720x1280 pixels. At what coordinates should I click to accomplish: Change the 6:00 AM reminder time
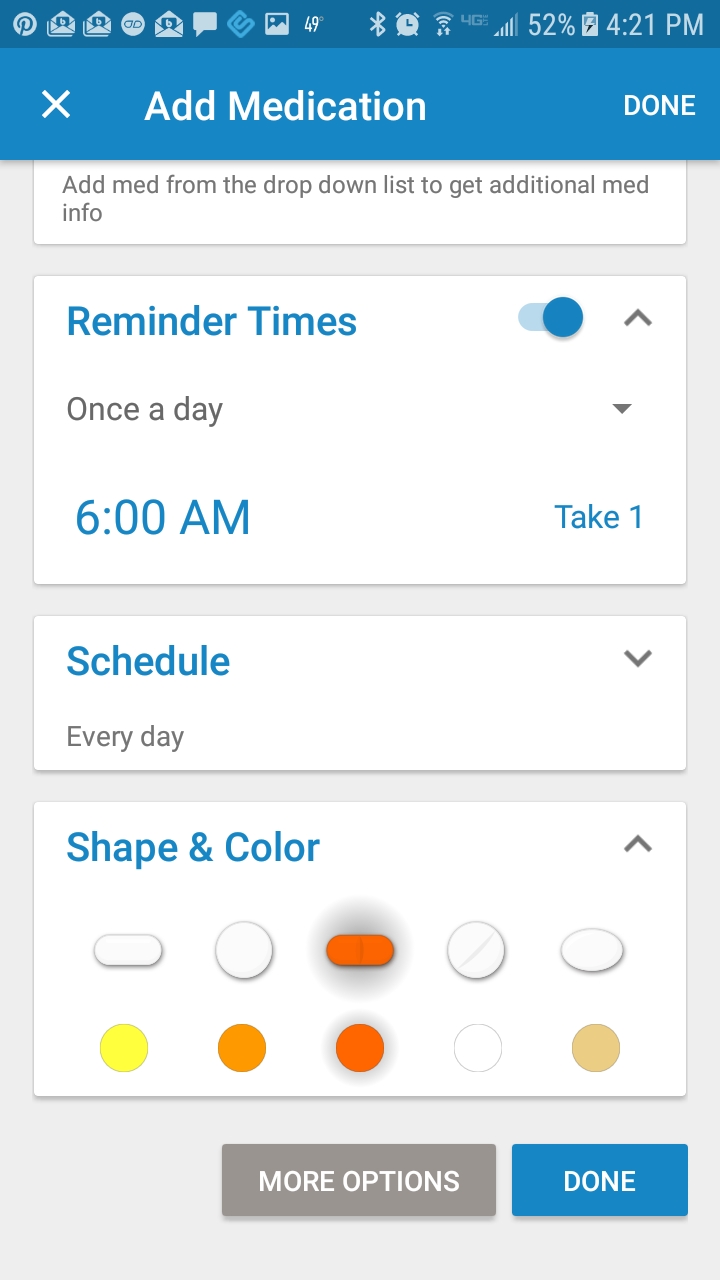(163, 517)
